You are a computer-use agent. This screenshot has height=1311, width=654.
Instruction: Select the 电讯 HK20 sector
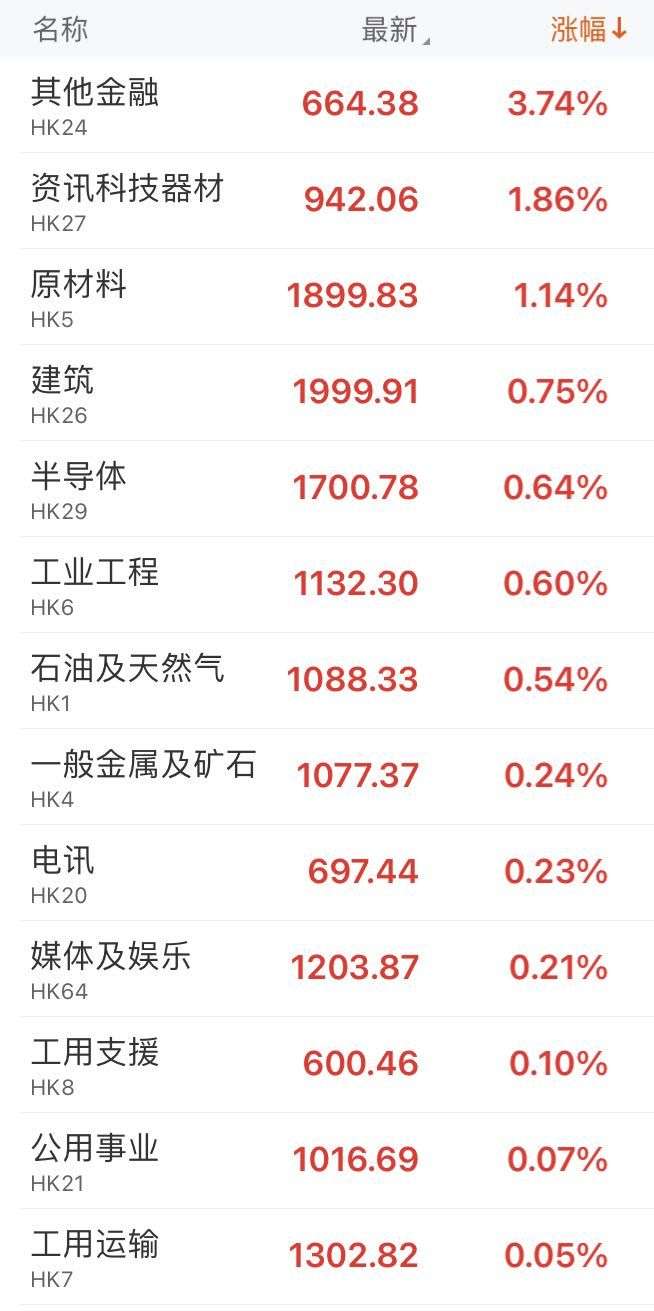pyautogui.click(x=327, y=872)
